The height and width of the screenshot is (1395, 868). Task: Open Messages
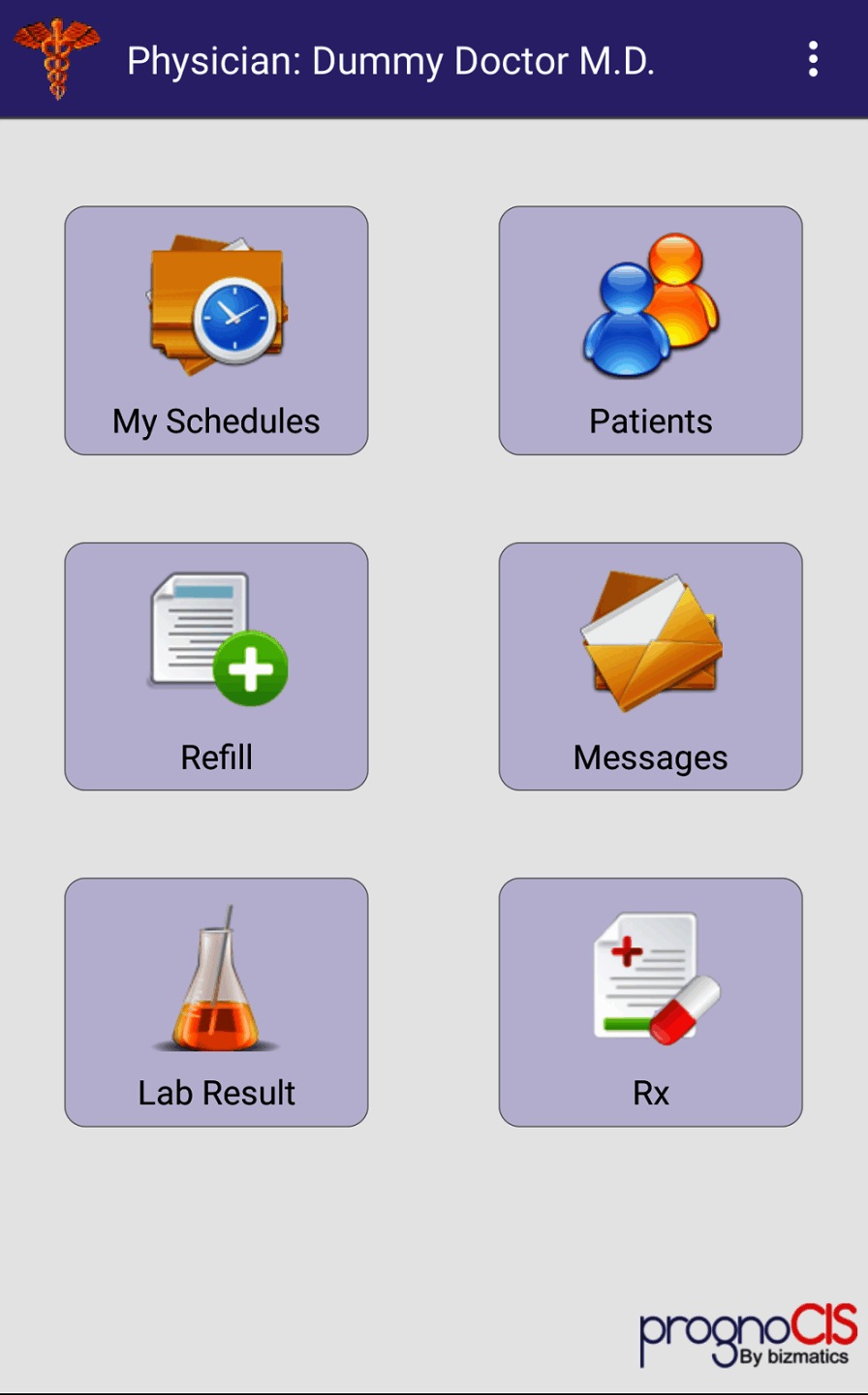(x=650, y=666)
